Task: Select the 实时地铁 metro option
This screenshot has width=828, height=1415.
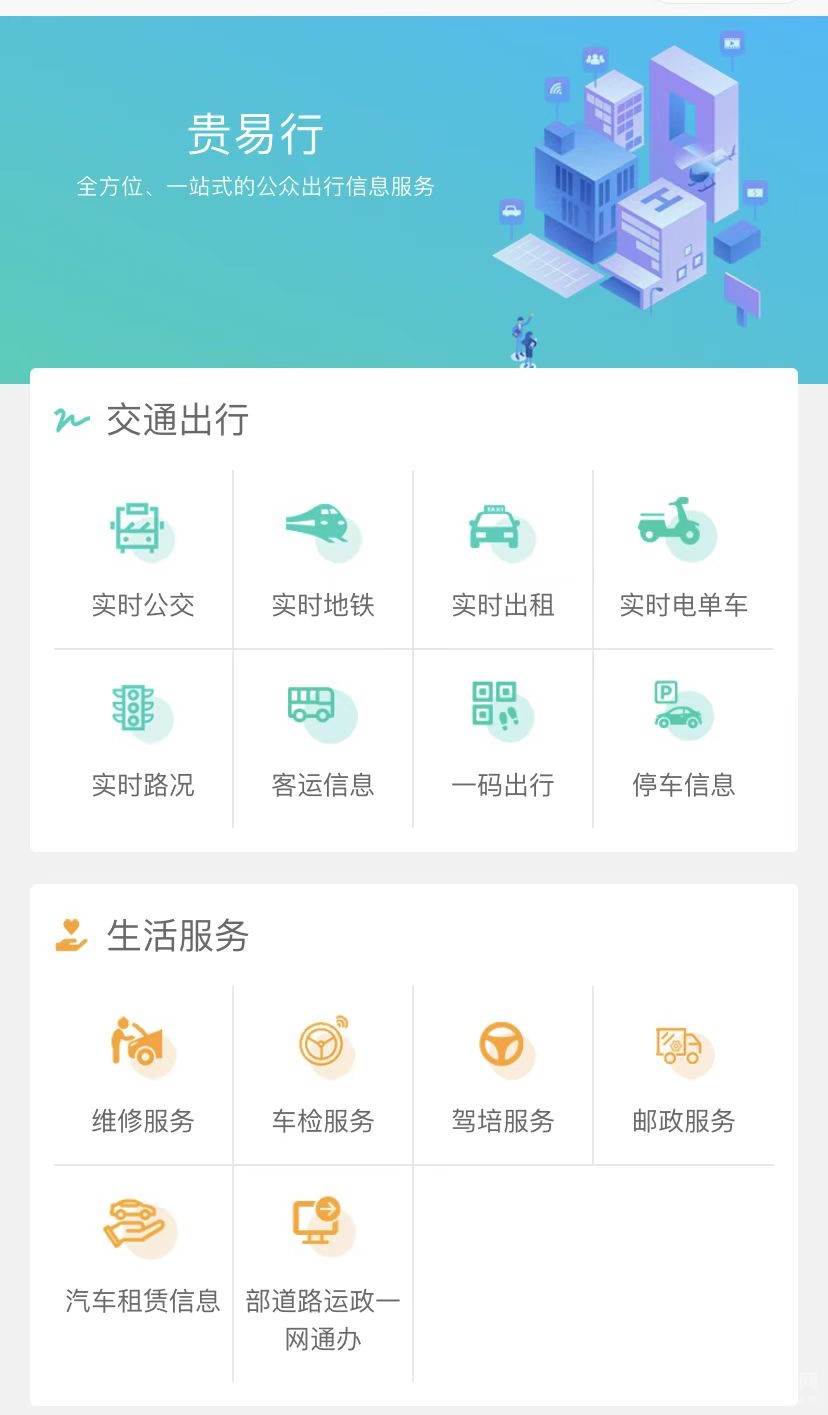Action: (x=323, y=558)
